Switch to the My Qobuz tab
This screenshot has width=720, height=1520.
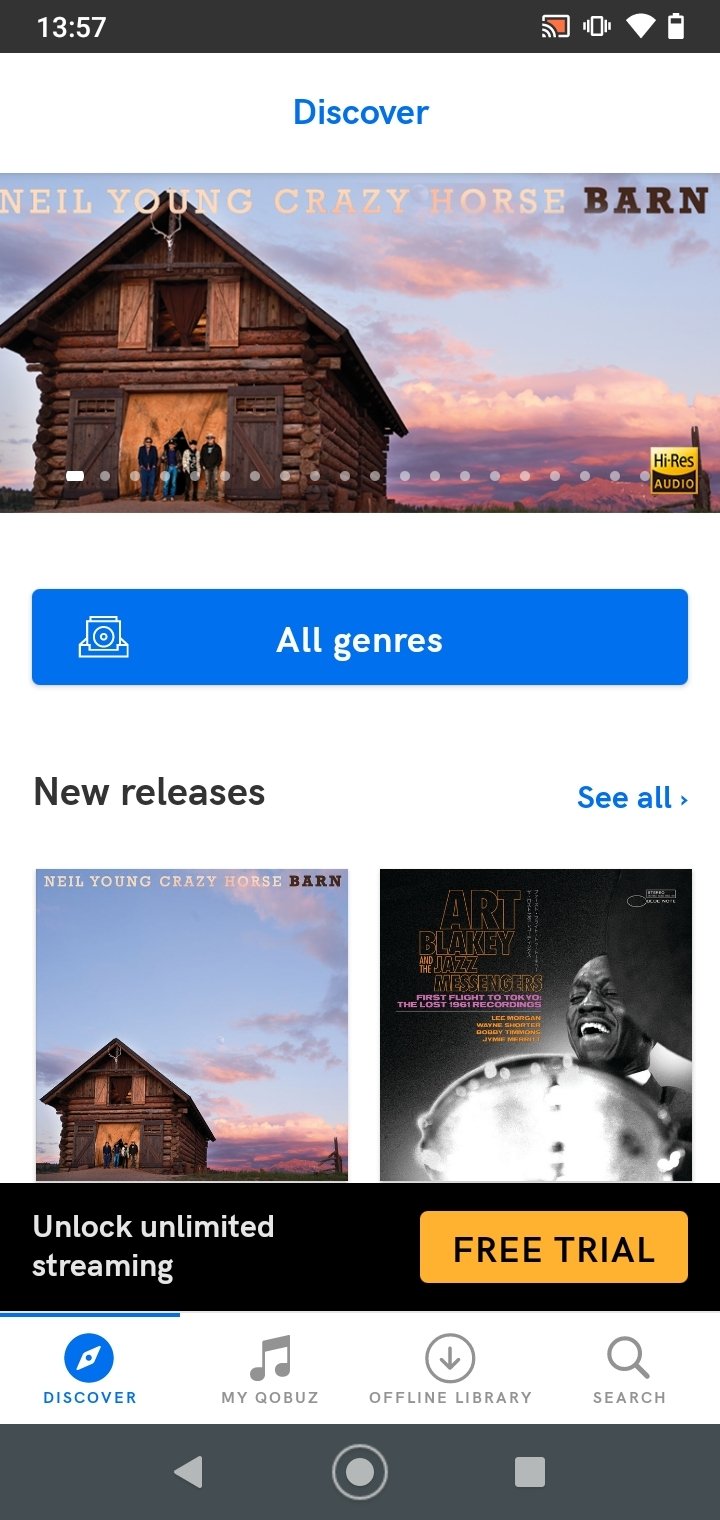point(270,1369)
